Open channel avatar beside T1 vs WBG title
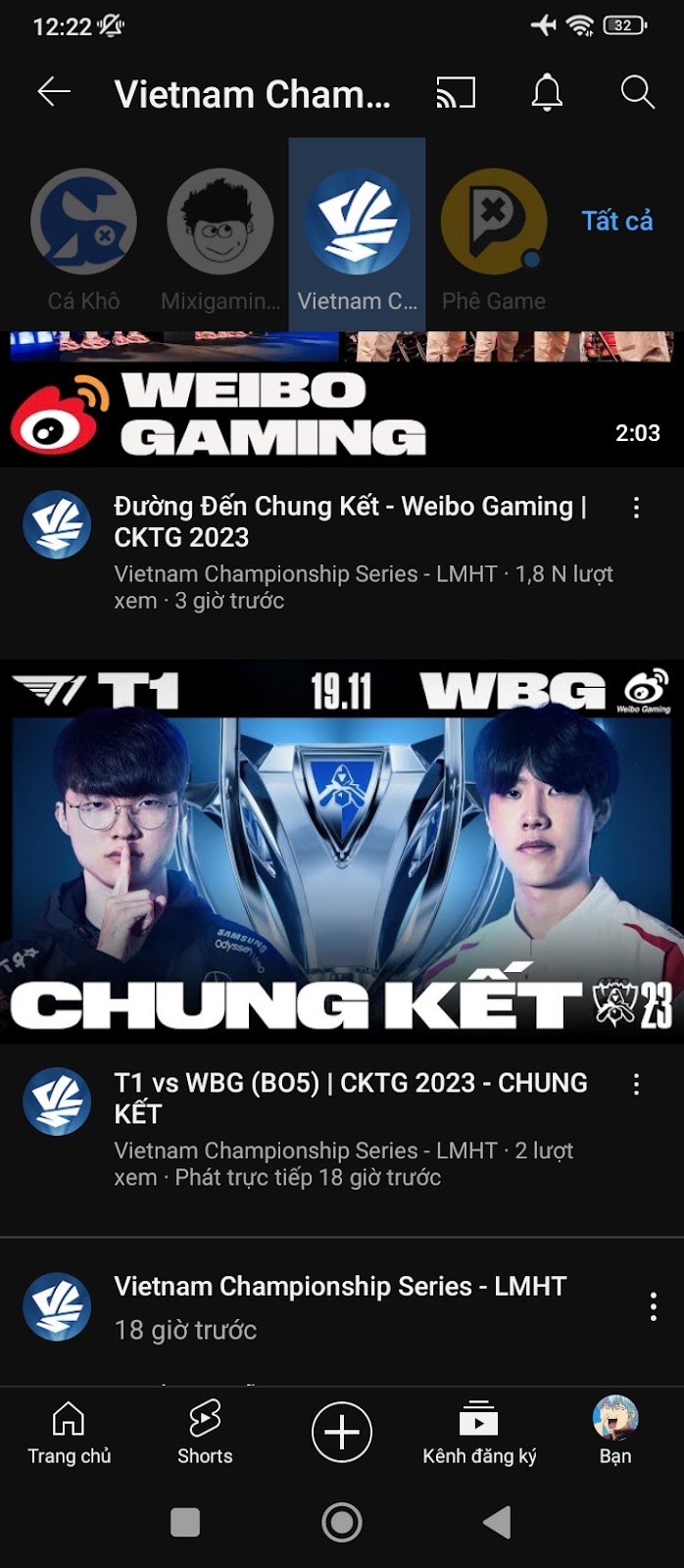The width and height of the screenshot is (684, 1568). [57, 1102]
